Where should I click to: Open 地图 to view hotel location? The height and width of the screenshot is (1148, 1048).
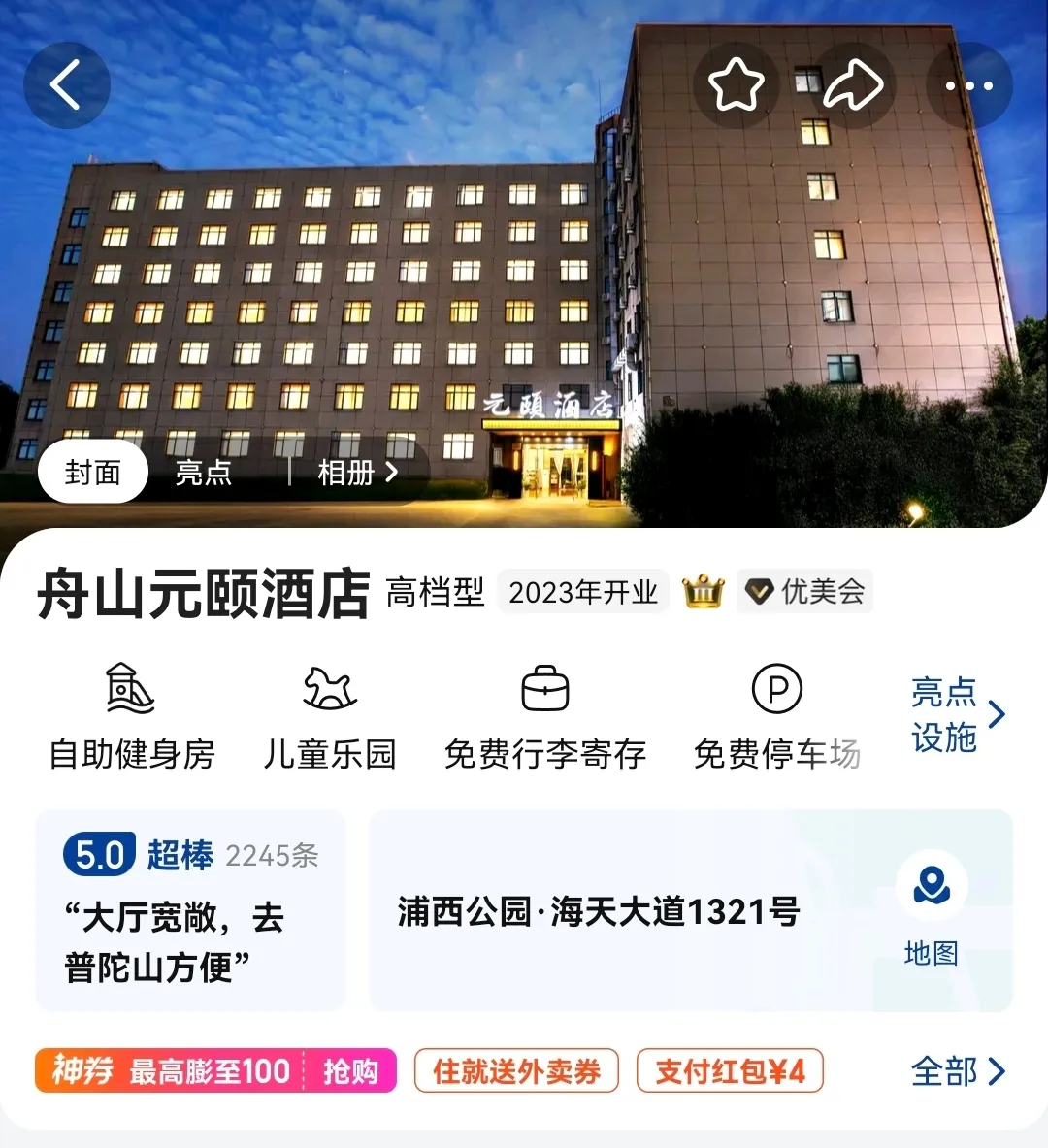tap(931, 909)
